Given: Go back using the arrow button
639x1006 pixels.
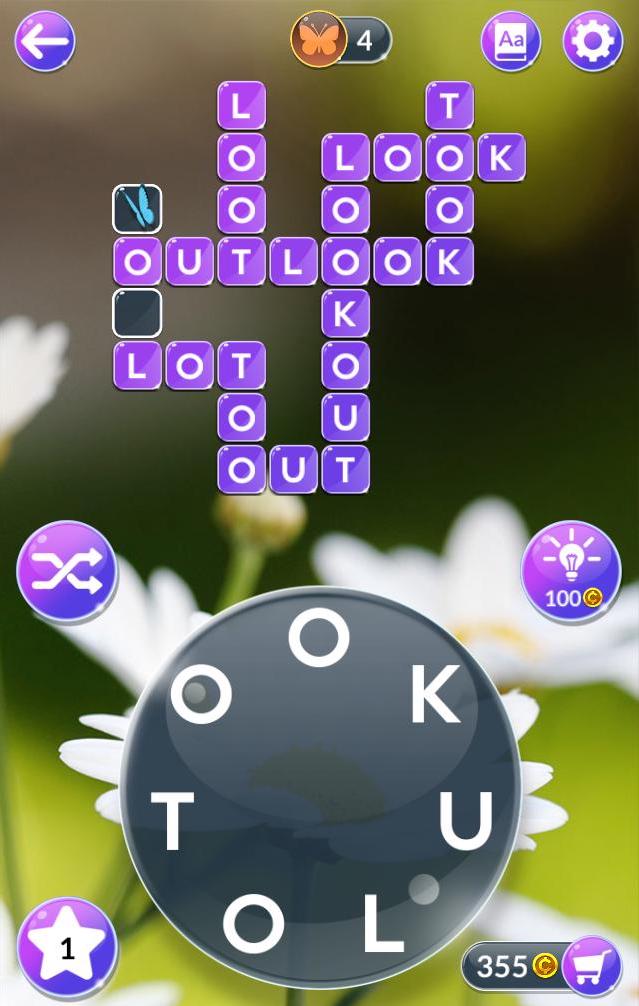Looking at the screenshot, I should [45, 41].
